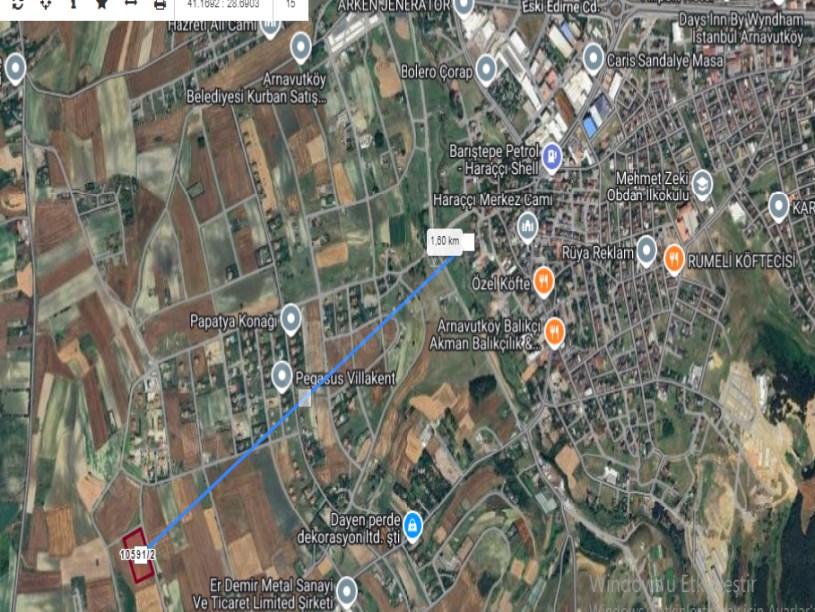Screen dimensions: 815x612
Task: Tap Mehmet Zeki Obdan İlkokulu marker
Action: [x=703, y=182]
